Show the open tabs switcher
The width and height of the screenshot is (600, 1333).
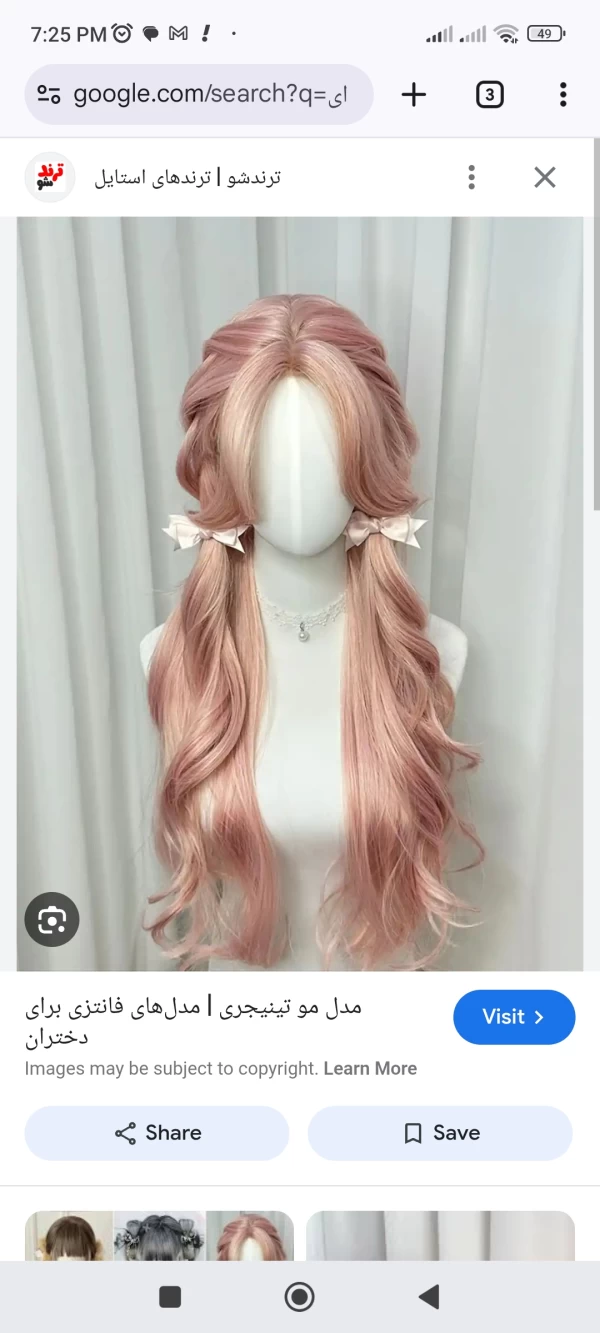tap(489, 95)
